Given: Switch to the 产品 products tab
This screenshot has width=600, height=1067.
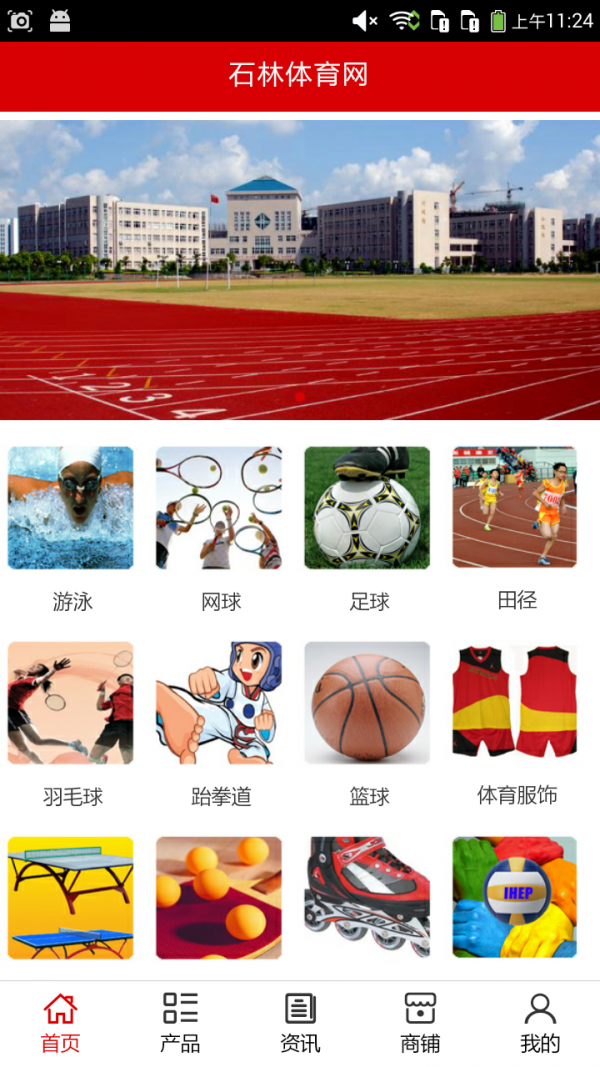Looking at the screenshot, I should [x=180, y=1023].
